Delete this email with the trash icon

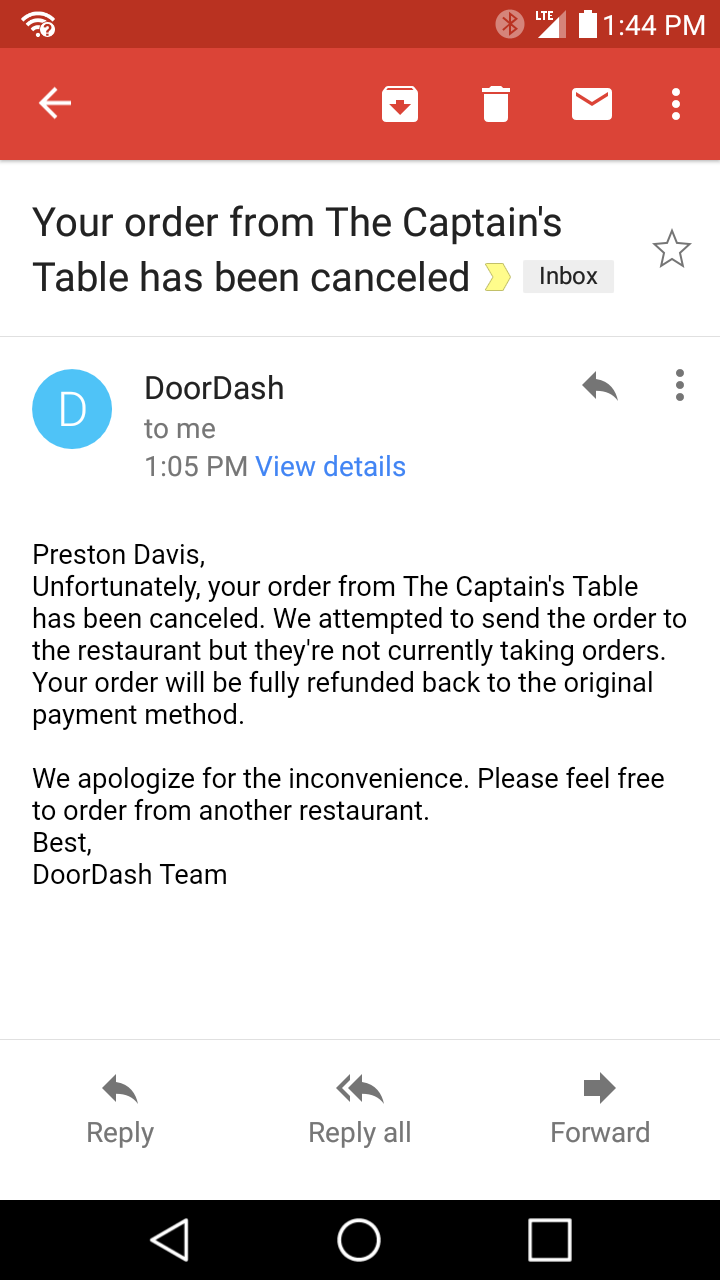pyautogui.click(x=496, y=104)
